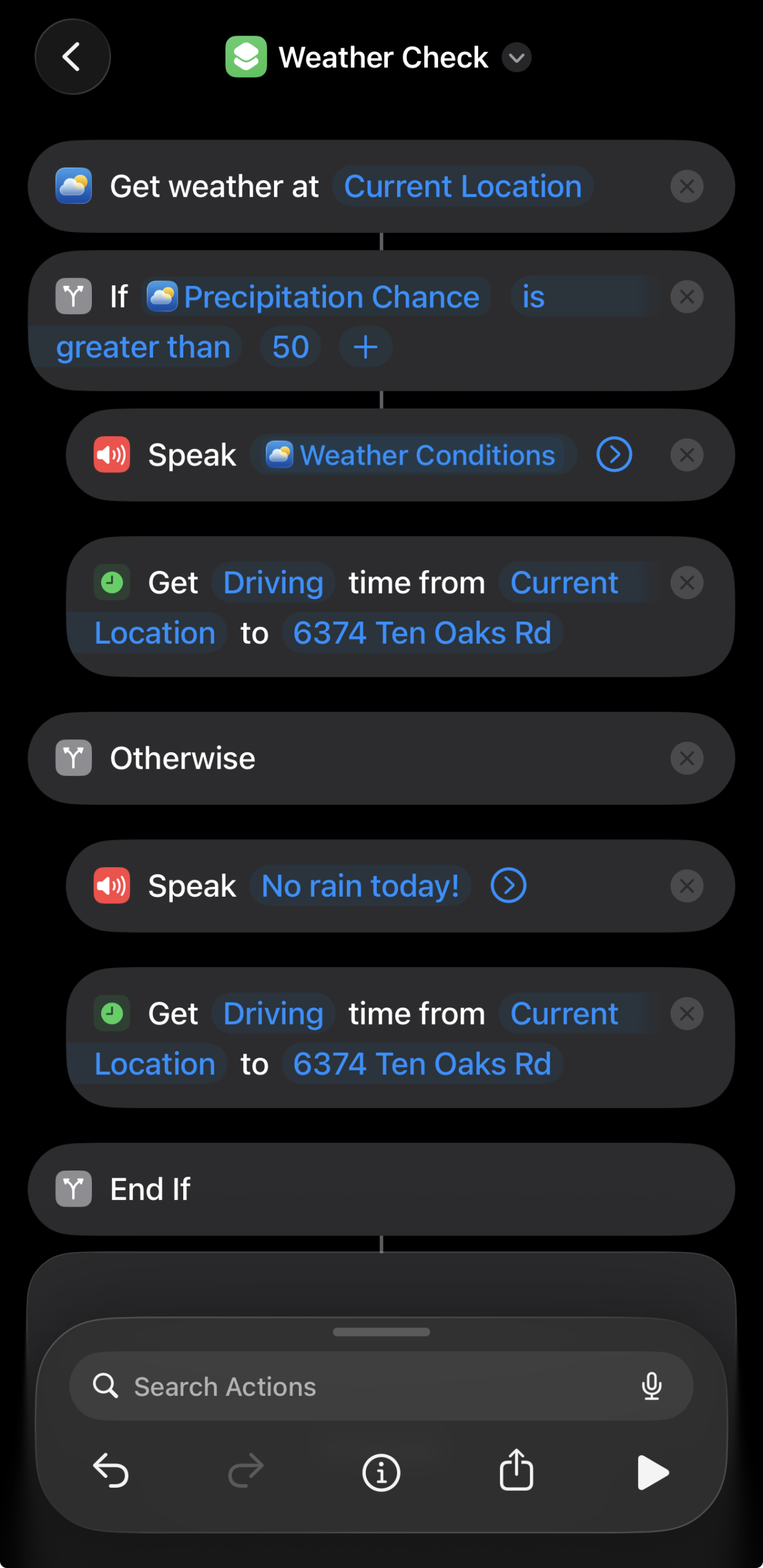The height and width of the screenshot is (1568, 763).
Task: Redo the last shortcut edit
Action: point(245,1473)
